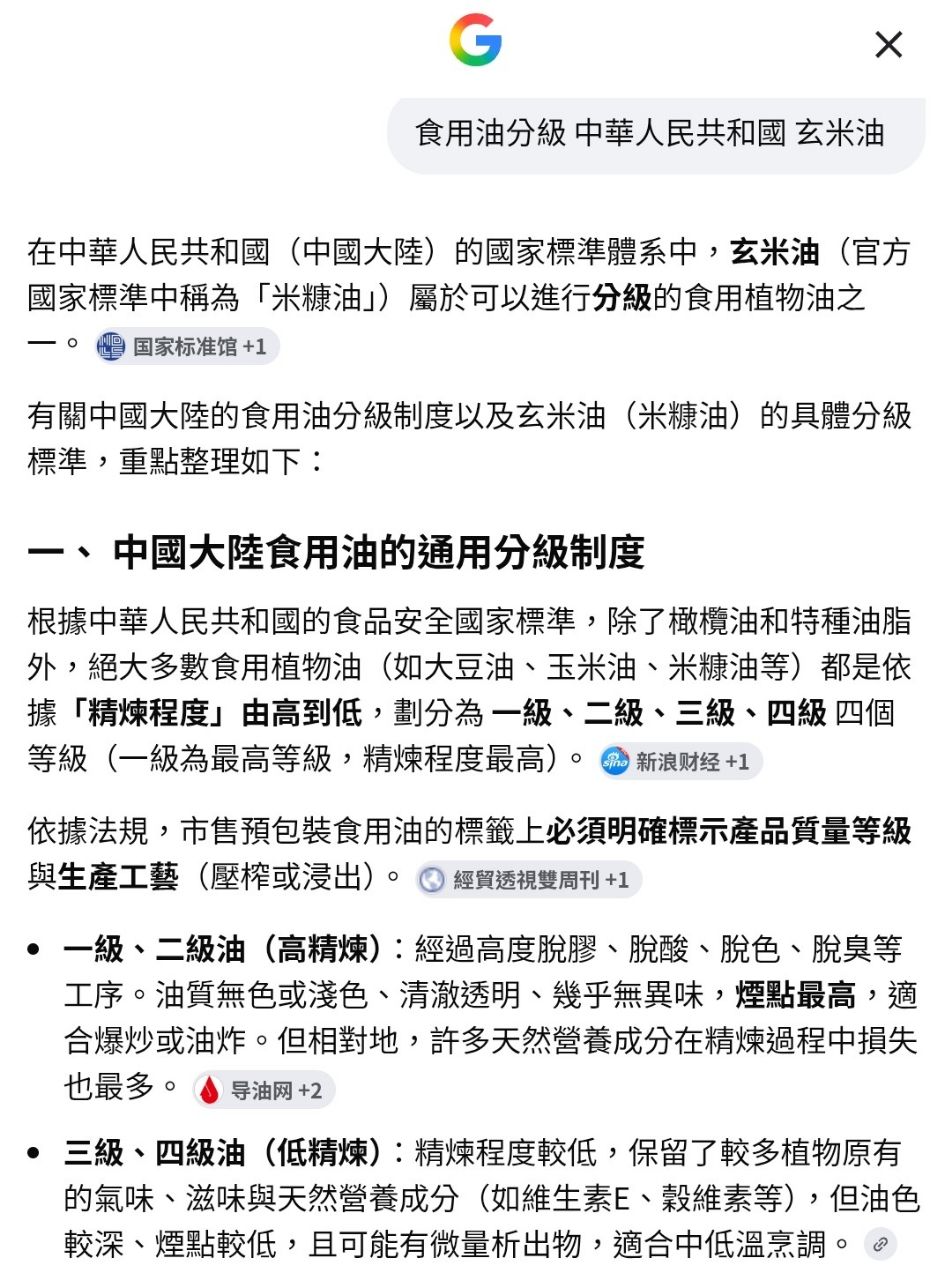Tap the query bubble 食用油分級 中華人民共和國 玄米油
This screenshot has width=952, height=1280.
pos(656,134)
